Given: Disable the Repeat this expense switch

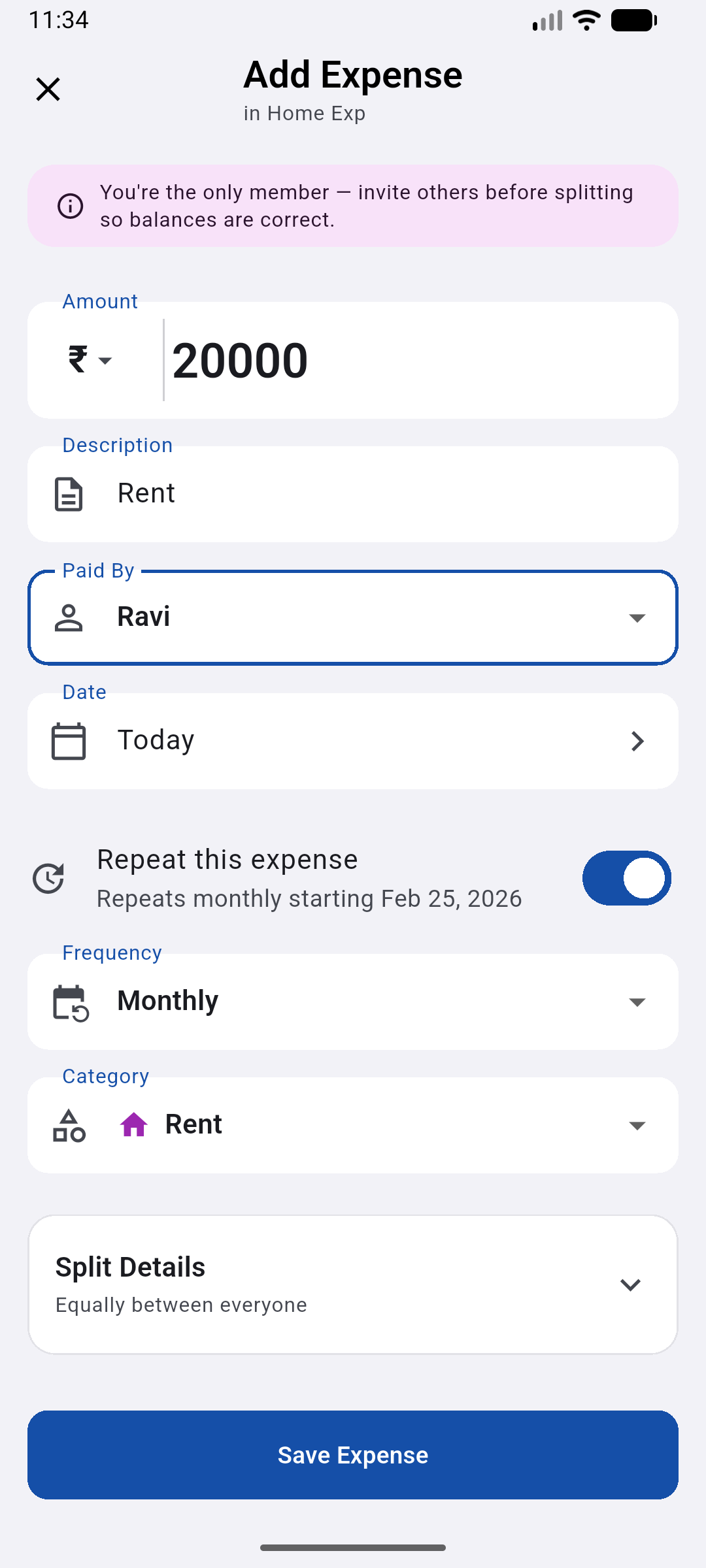Looking at the screenshot, I should click(x=626, y=878).
